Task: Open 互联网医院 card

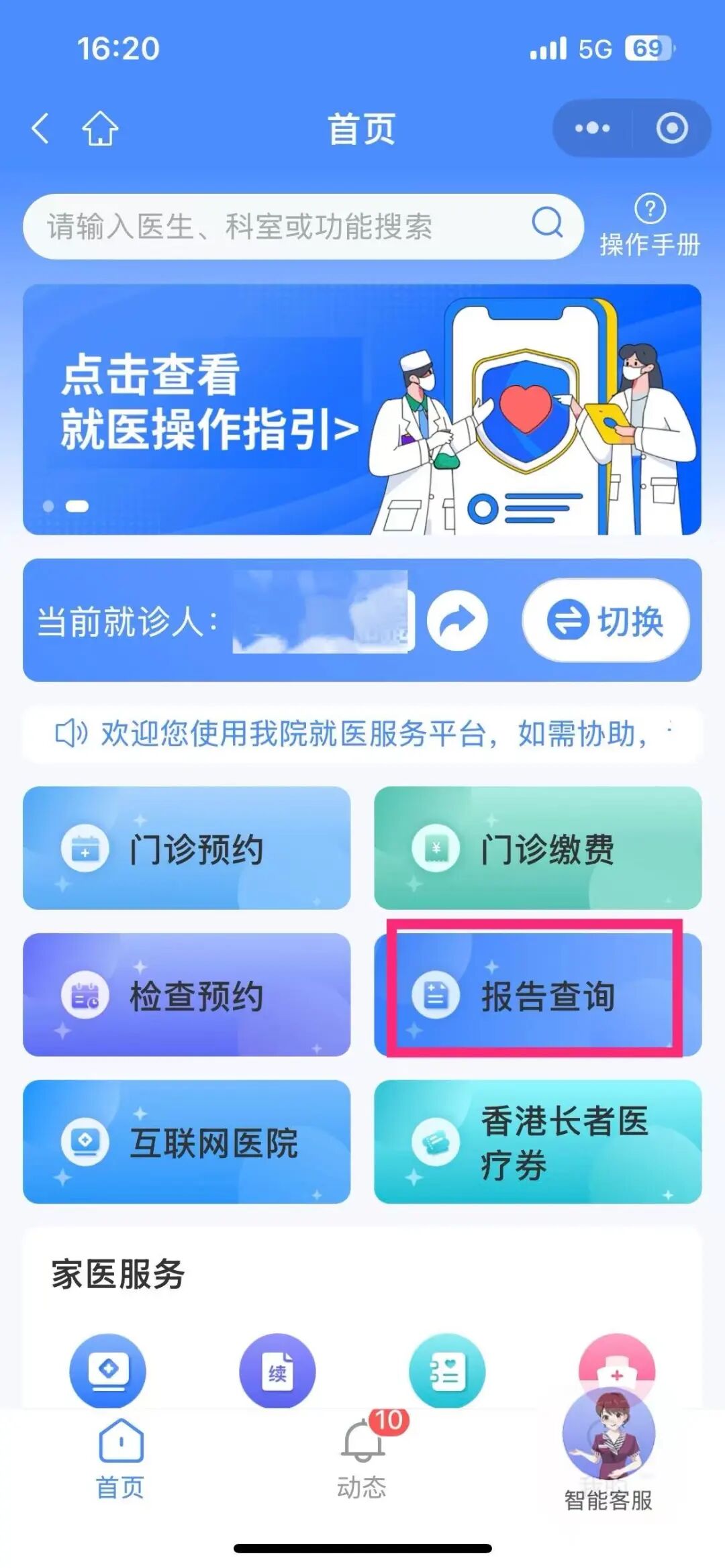Action: pyautogui.click(x=187, y=1142)
